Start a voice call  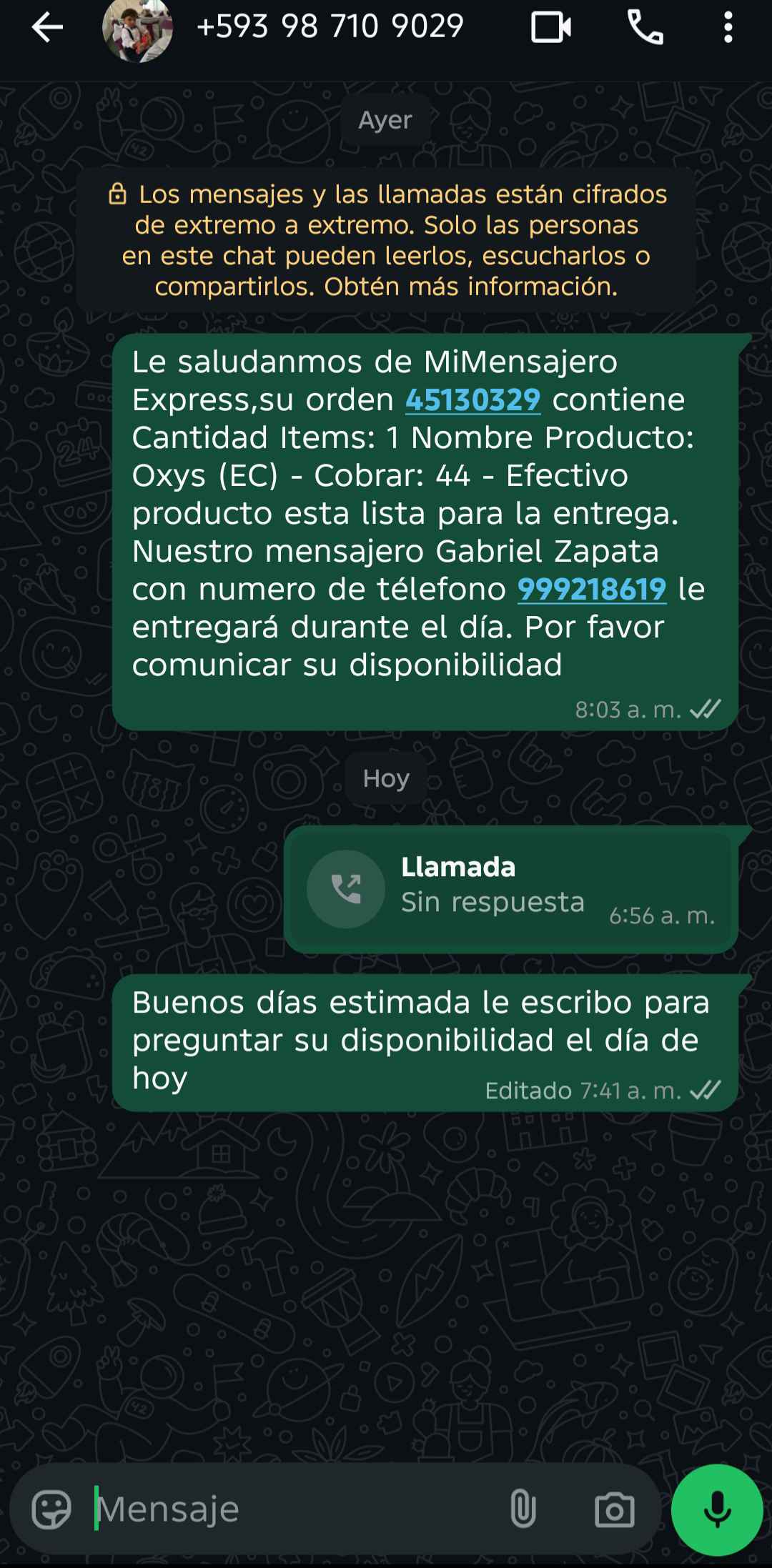pyautogui.click(x=645, y=29)
